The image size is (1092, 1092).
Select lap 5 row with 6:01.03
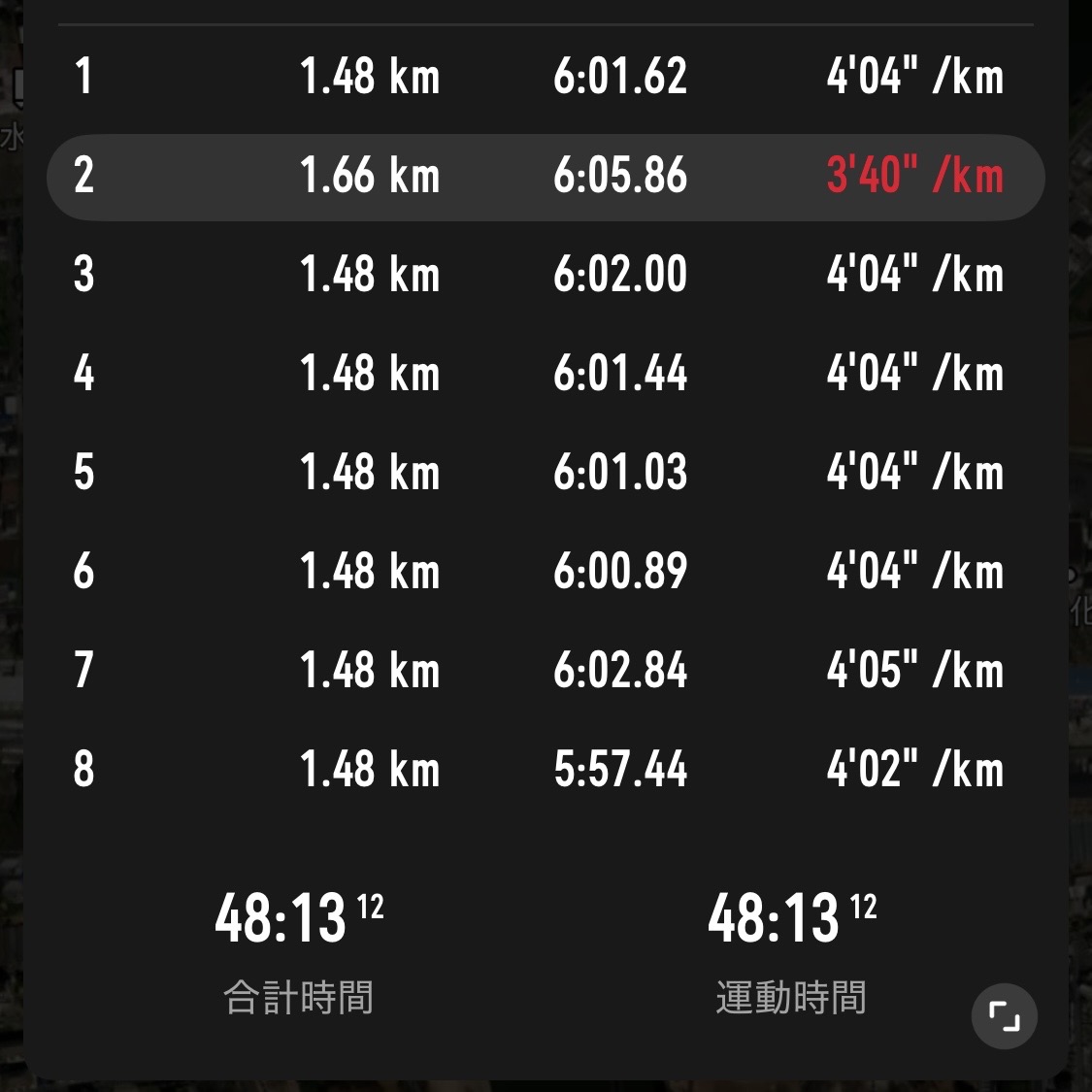coord(546,473)
